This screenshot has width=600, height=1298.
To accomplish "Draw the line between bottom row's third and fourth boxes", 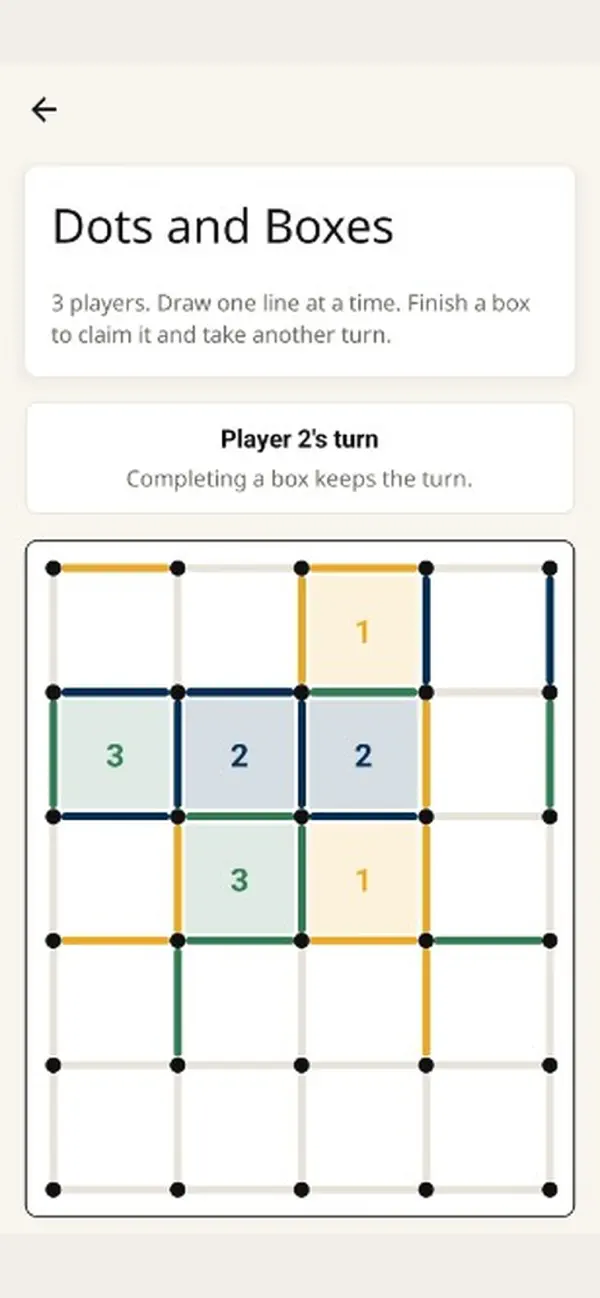I will tap(426, 1128).
